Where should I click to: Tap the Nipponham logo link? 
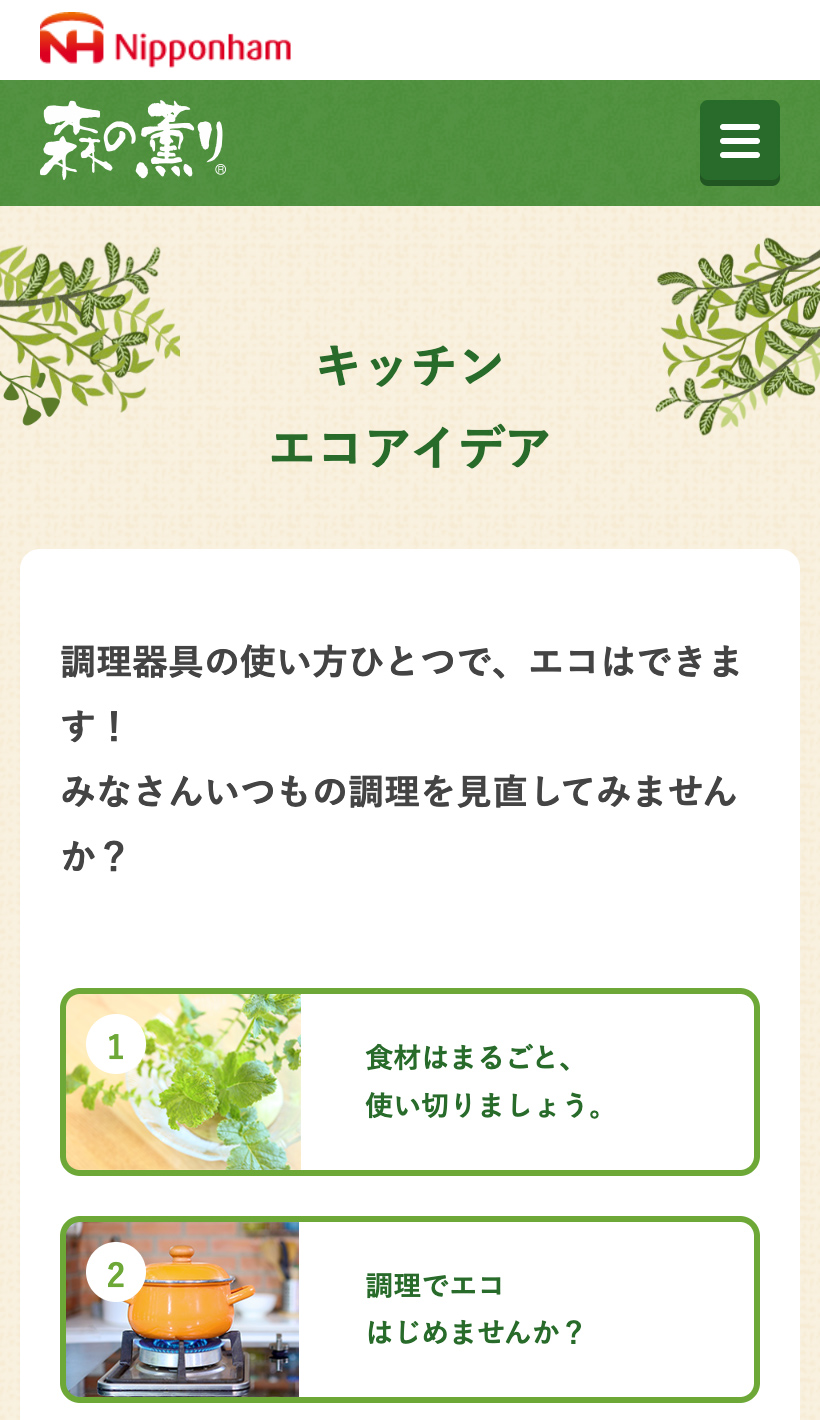[165, 40]
